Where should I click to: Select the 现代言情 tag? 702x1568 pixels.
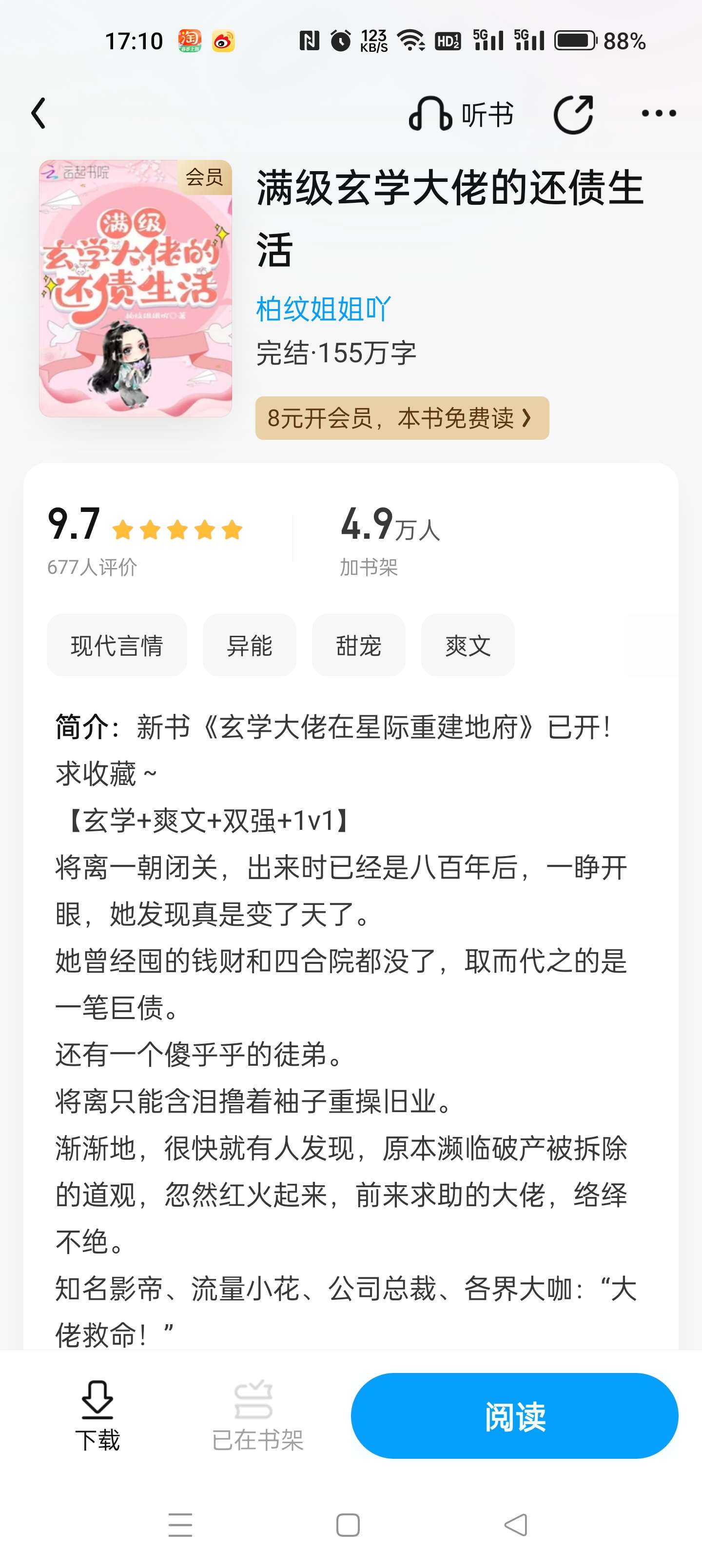point(117,645)
